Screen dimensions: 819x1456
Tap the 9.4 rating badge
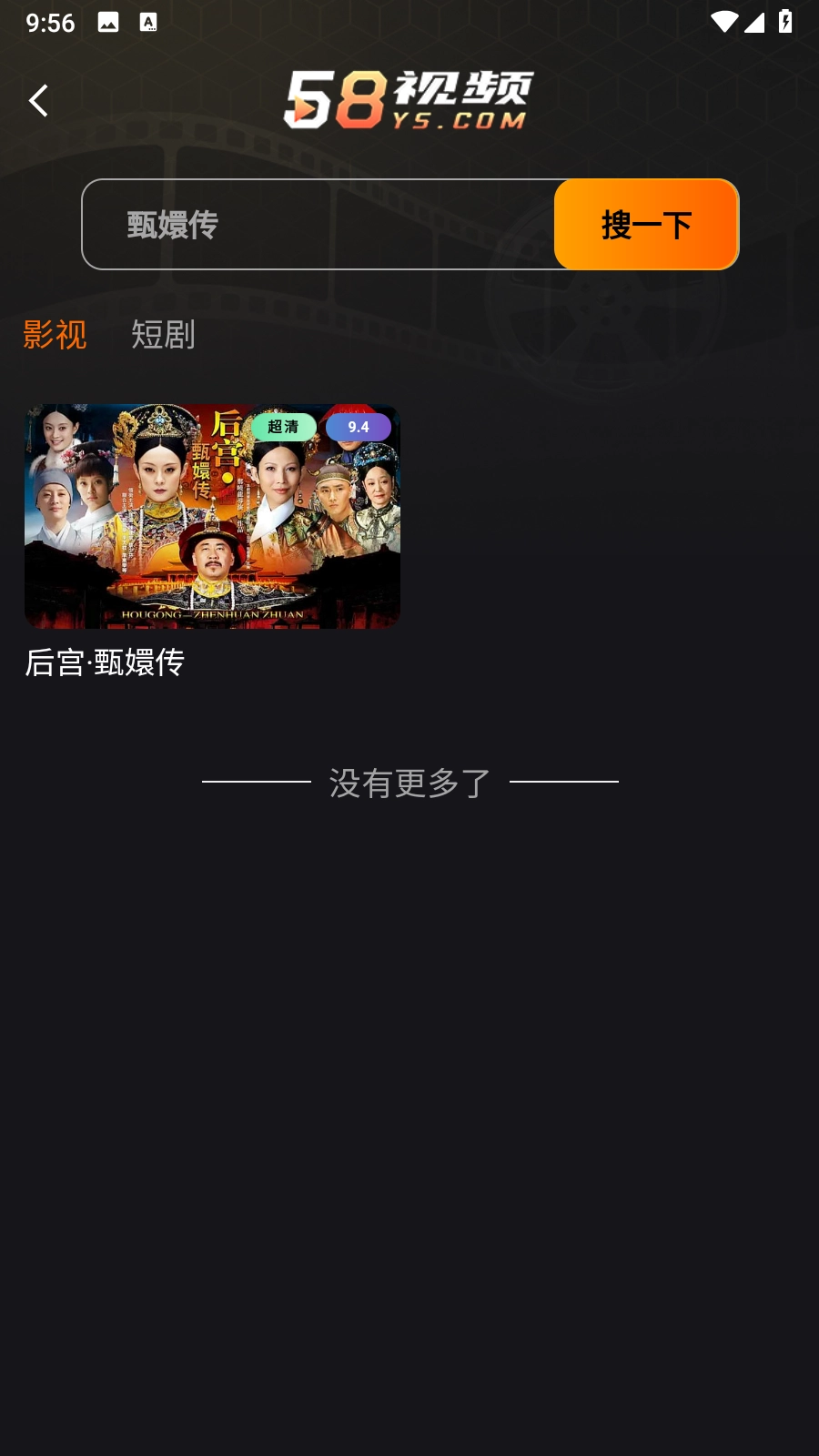point(359,427)
